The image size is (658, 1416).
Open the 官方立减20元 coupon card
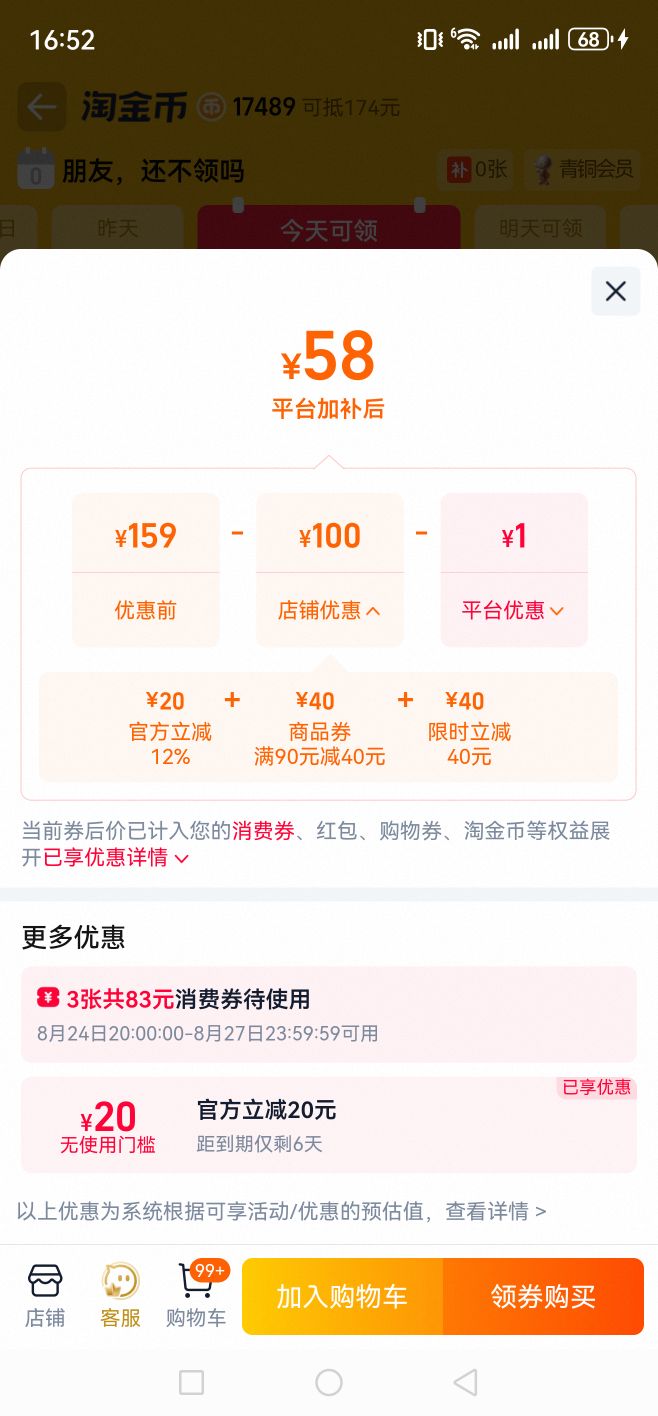[328, 1124]
